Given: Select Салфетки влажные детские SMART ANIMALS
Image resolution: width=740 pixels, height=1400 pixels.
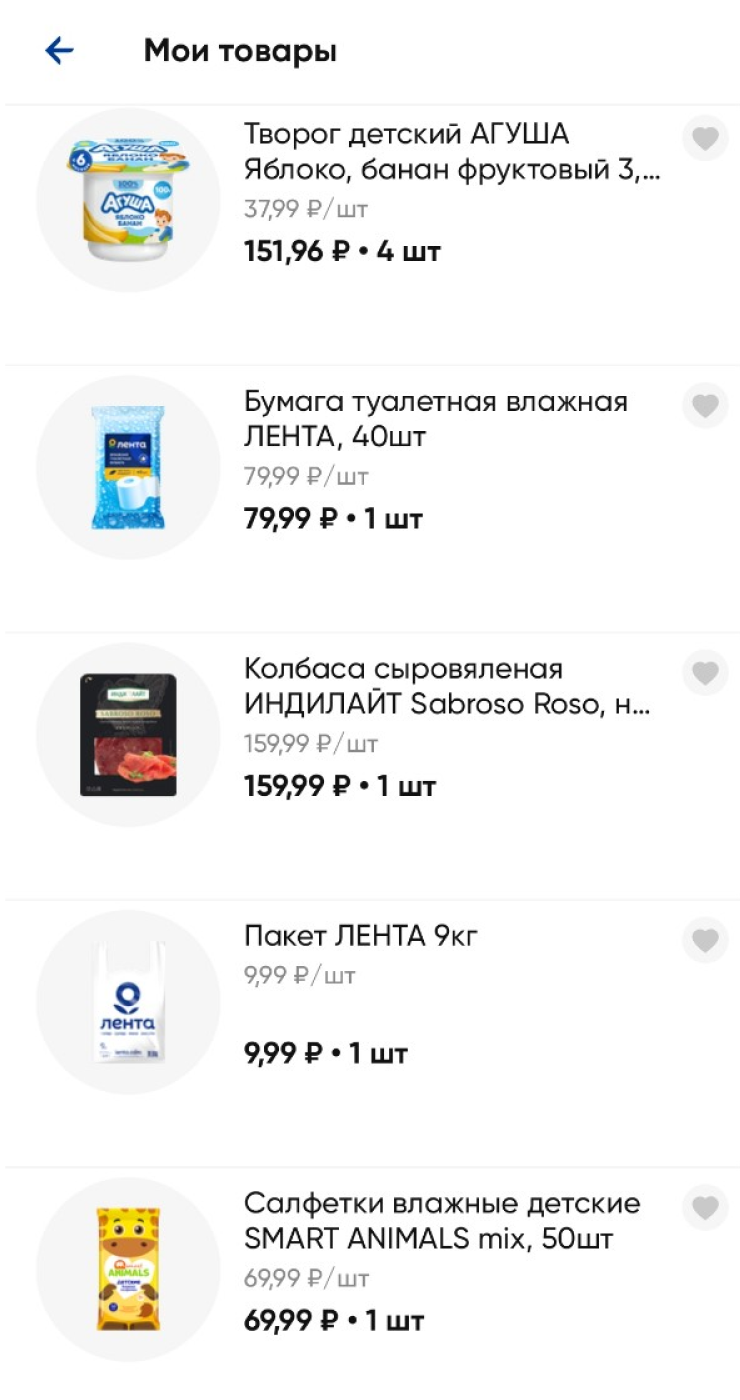Looking at the screenshot, I should [x=442, y=1221].
